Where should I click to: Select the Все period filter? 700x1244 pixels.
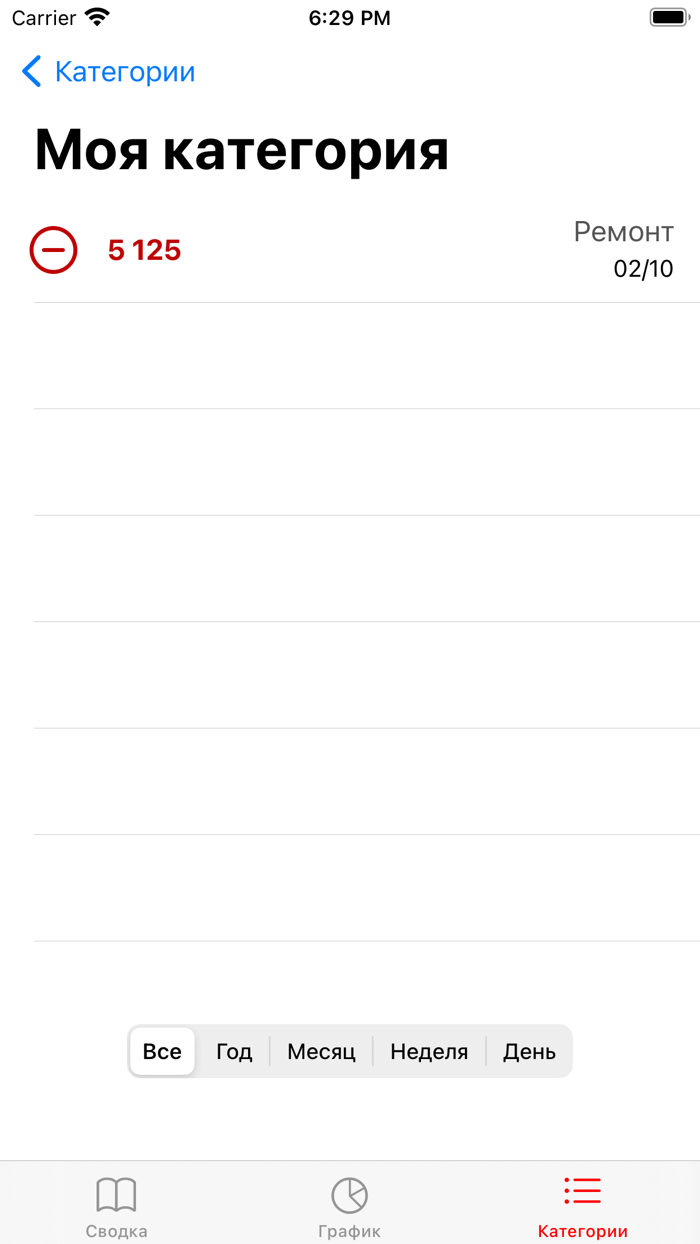tap(162, 1051)
